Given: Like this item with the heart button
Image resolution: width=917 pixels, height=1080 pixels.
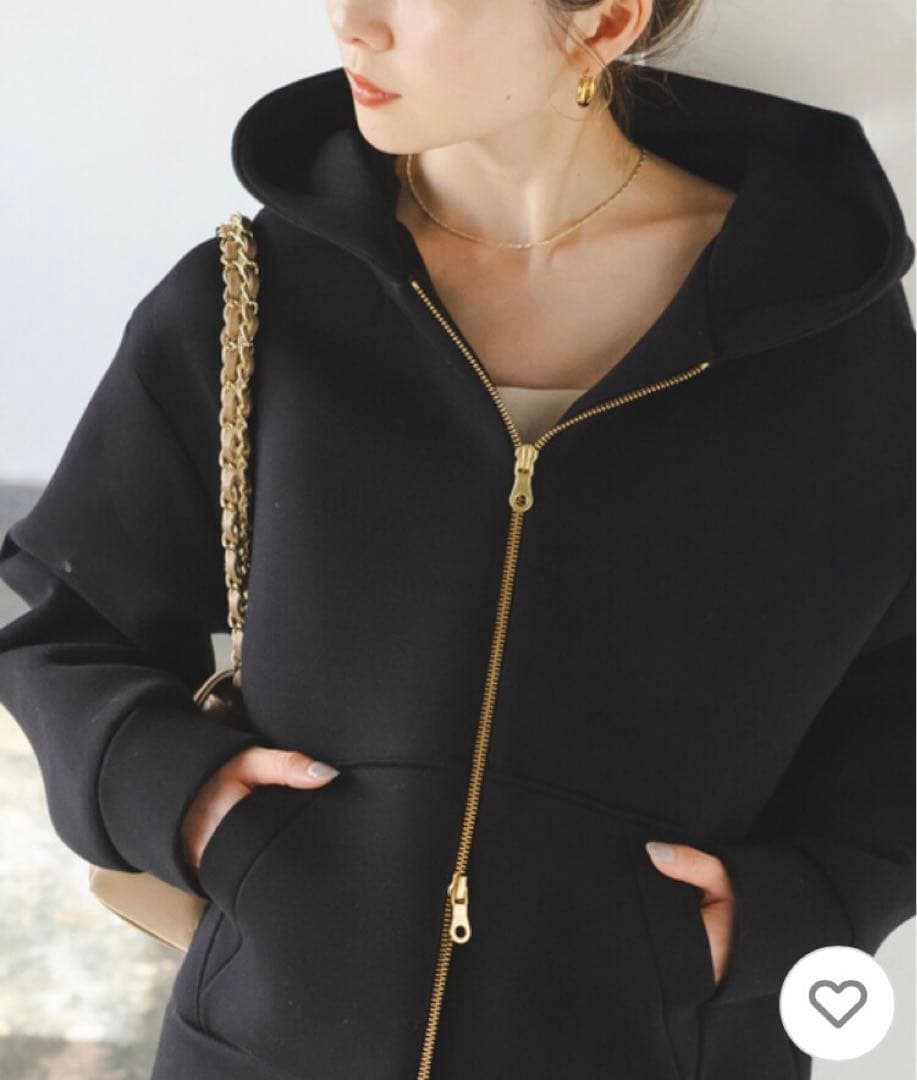Looking at the screenshot, I should (x=836, y=1002).
